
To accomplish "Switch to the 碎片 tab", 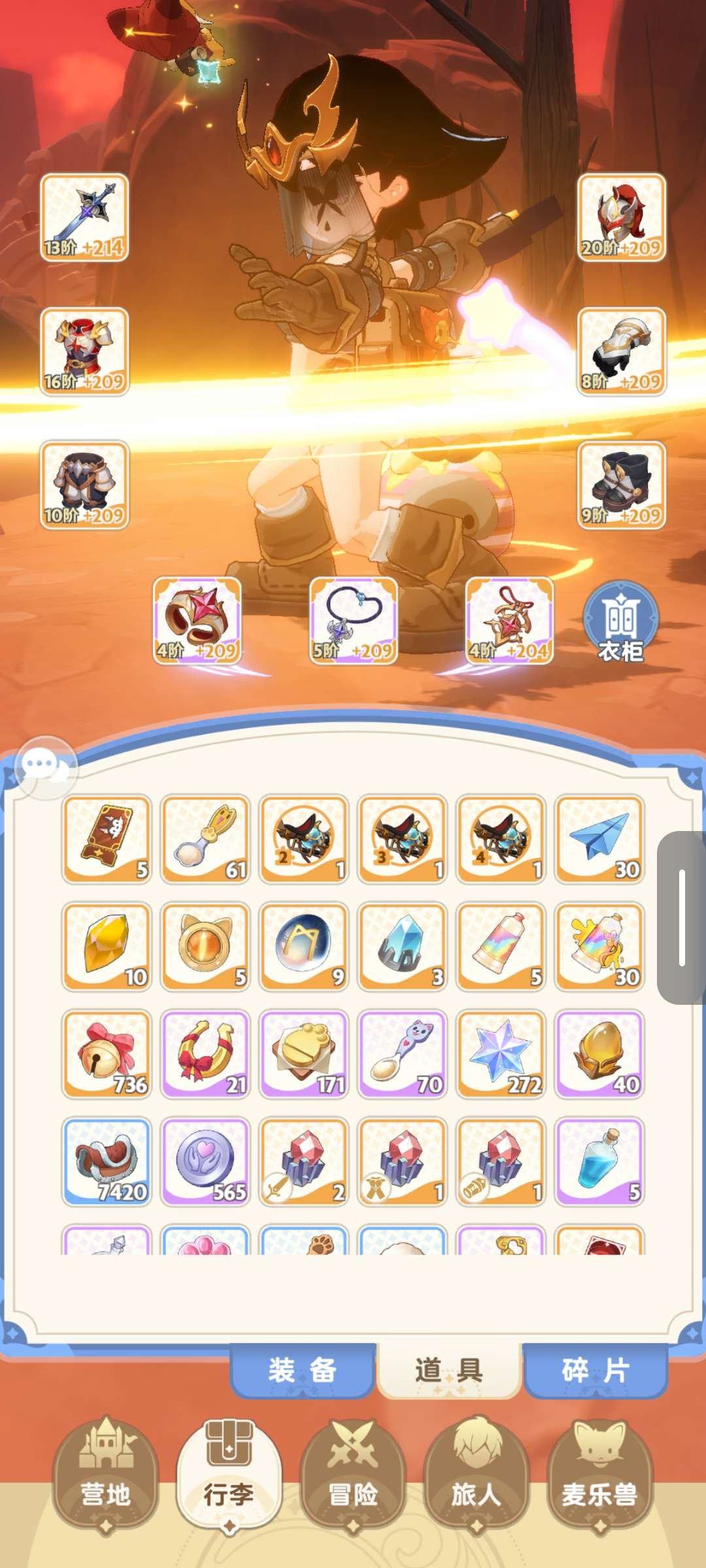I will pyautogui.click(x=596, y=1370).
